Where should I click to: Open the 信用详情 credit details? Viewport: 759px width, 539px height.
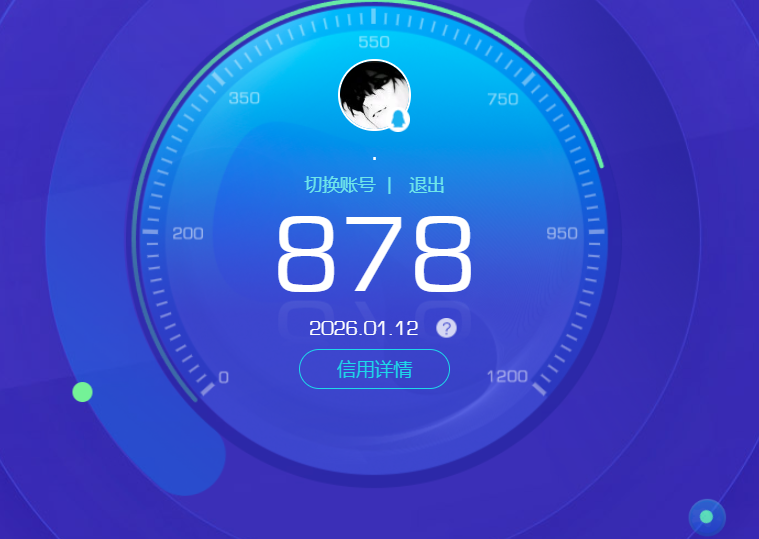click(374, 369)
